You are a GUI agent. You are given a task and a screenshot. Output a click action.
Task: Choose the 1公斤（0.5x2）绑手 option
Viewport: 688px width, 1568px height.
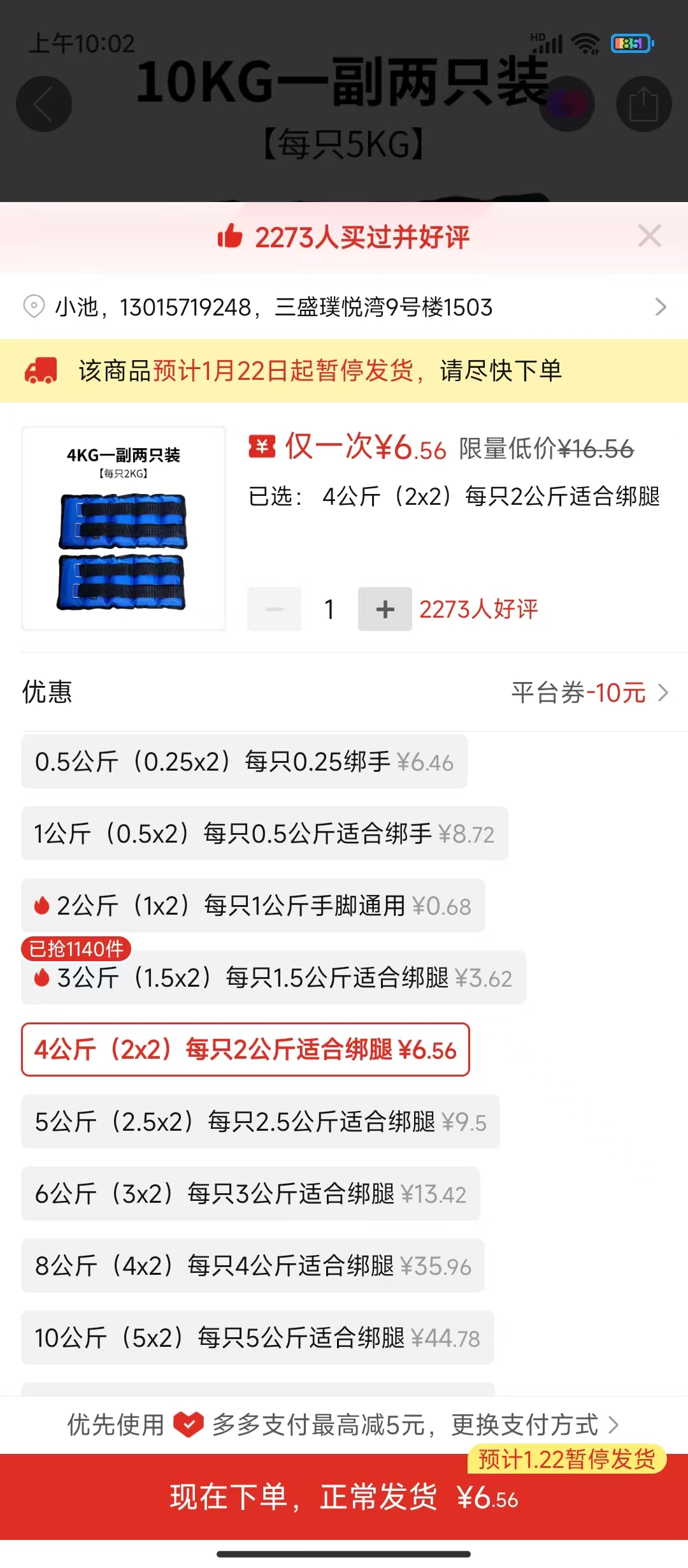click(x=264, y=834)
